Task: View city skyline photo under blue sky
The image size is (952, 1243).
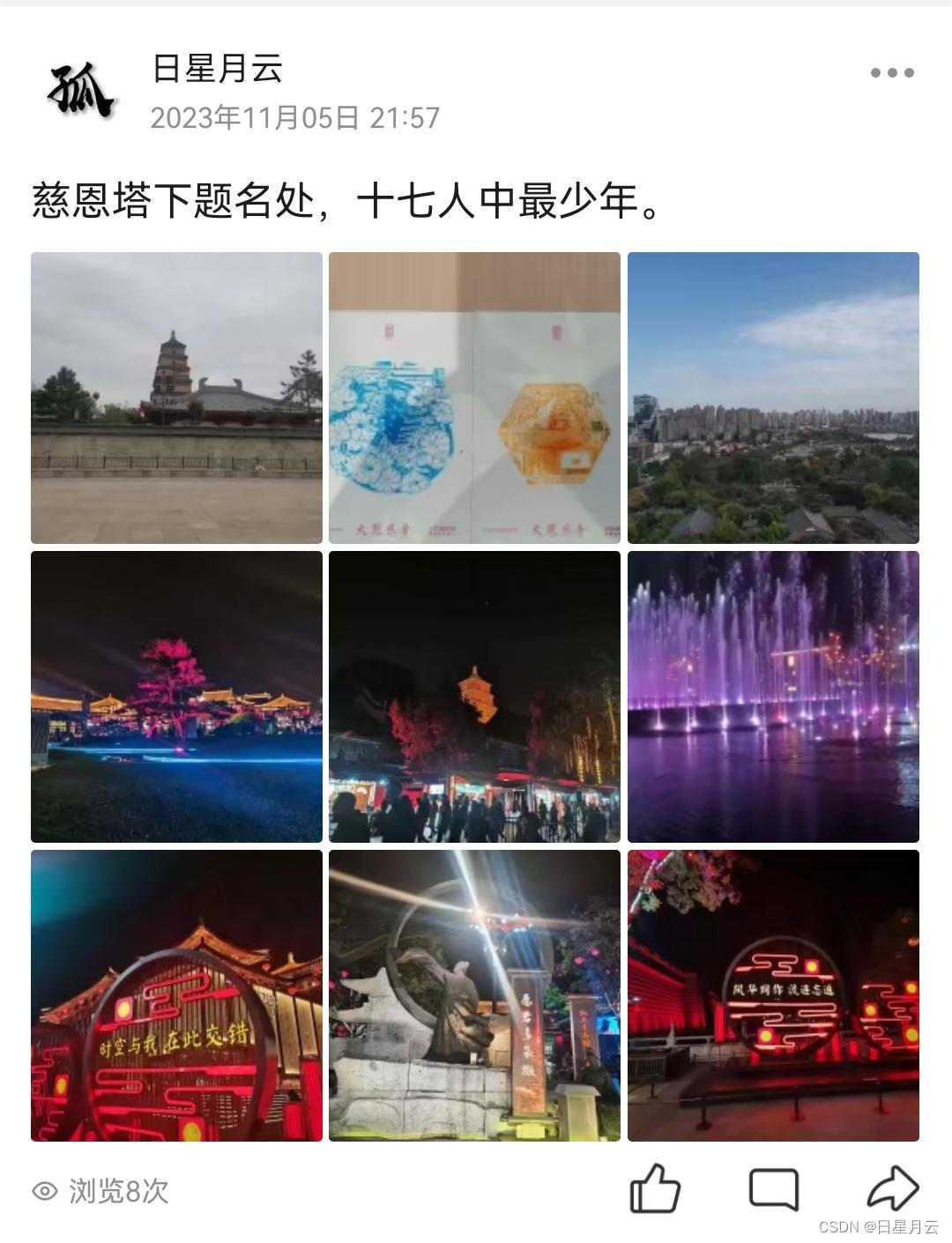Action: tap(773, 398)
